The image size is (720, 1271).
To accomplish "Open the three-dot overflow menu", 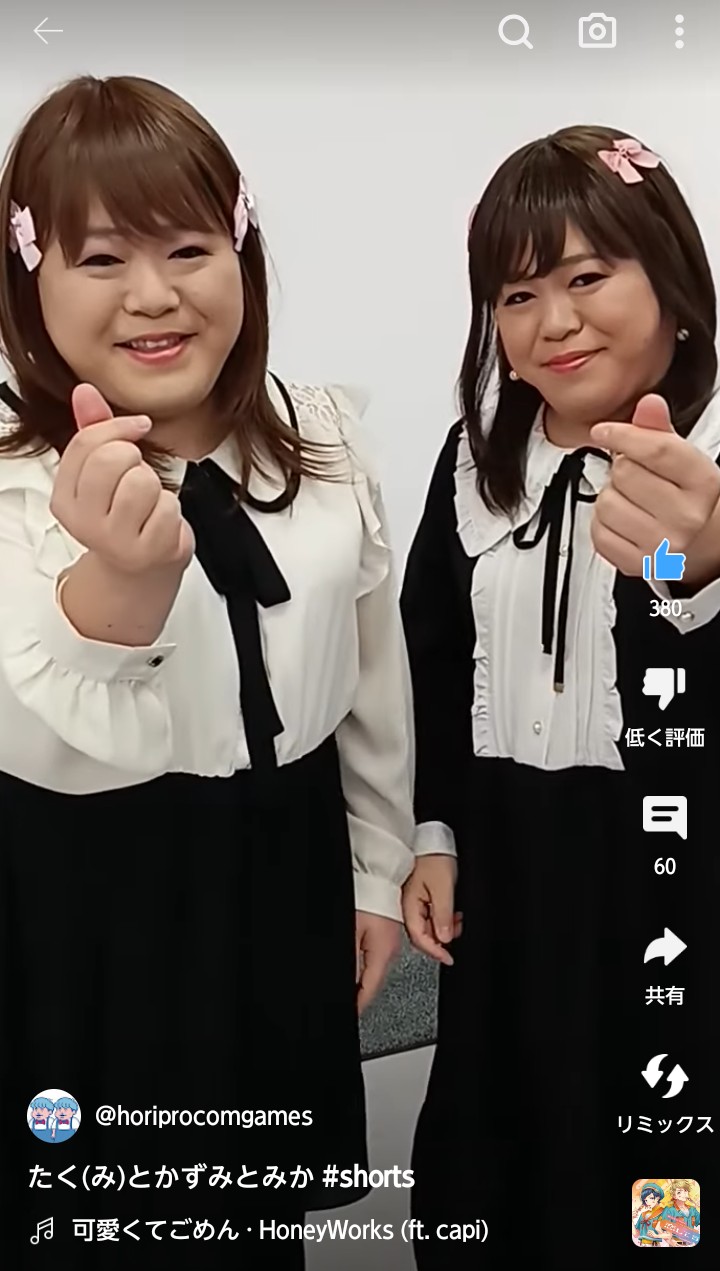I will pyautogui.click(x=679, y=32).
